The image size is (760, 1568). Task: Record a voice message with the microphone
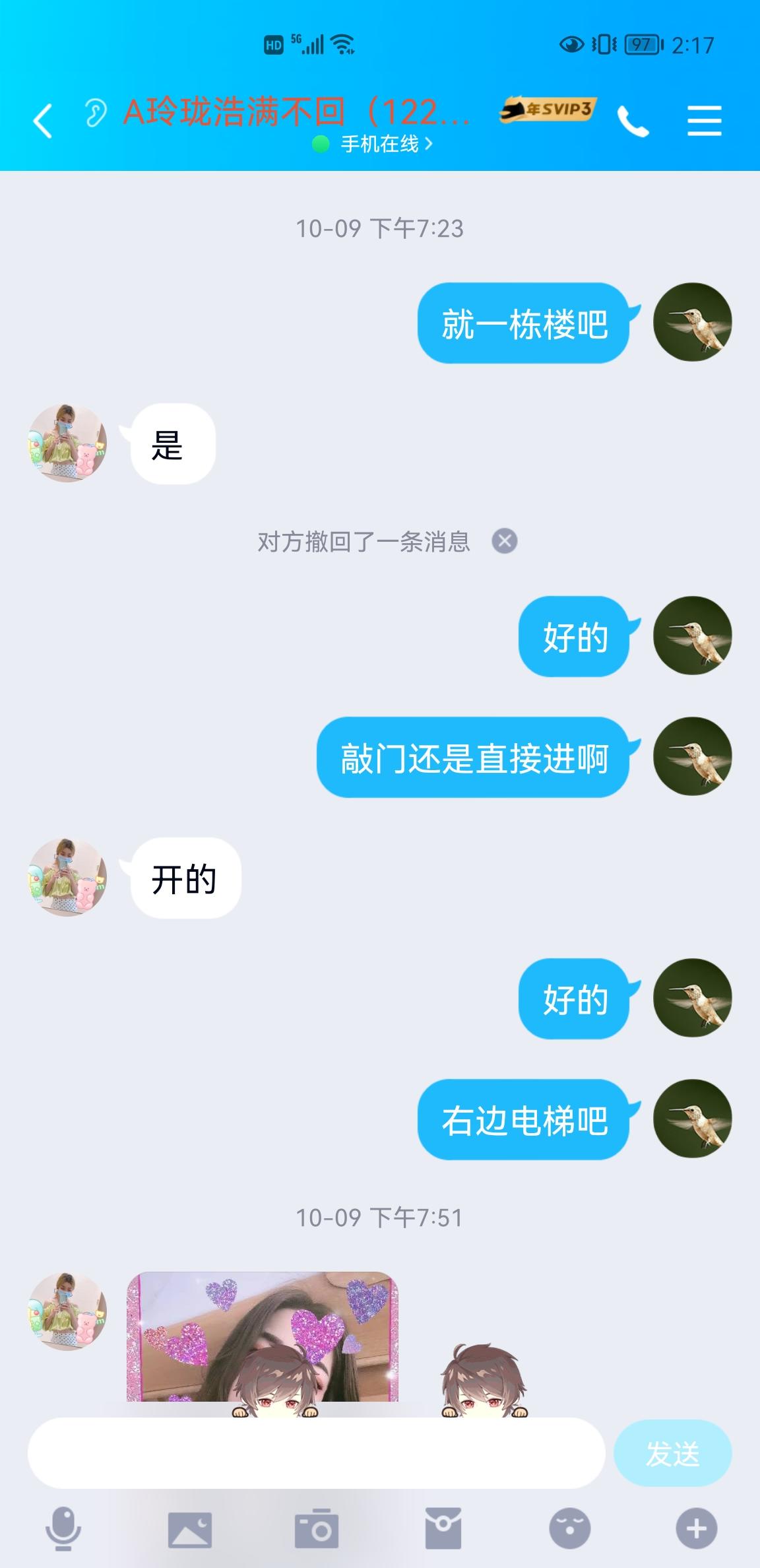pos(63,1528)
